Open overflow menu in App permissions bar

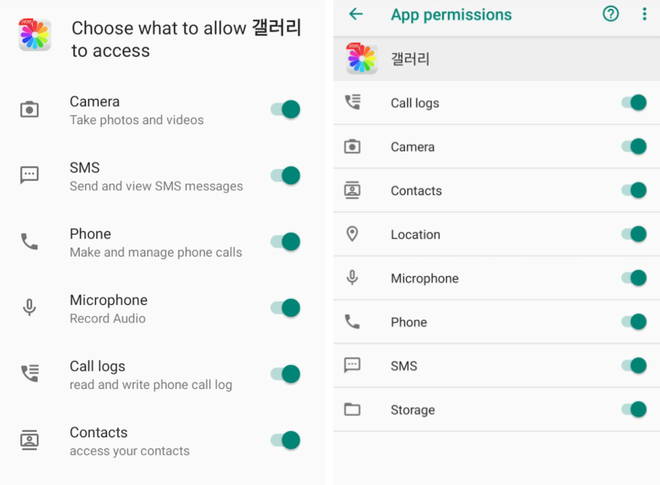tap(644, 14)
